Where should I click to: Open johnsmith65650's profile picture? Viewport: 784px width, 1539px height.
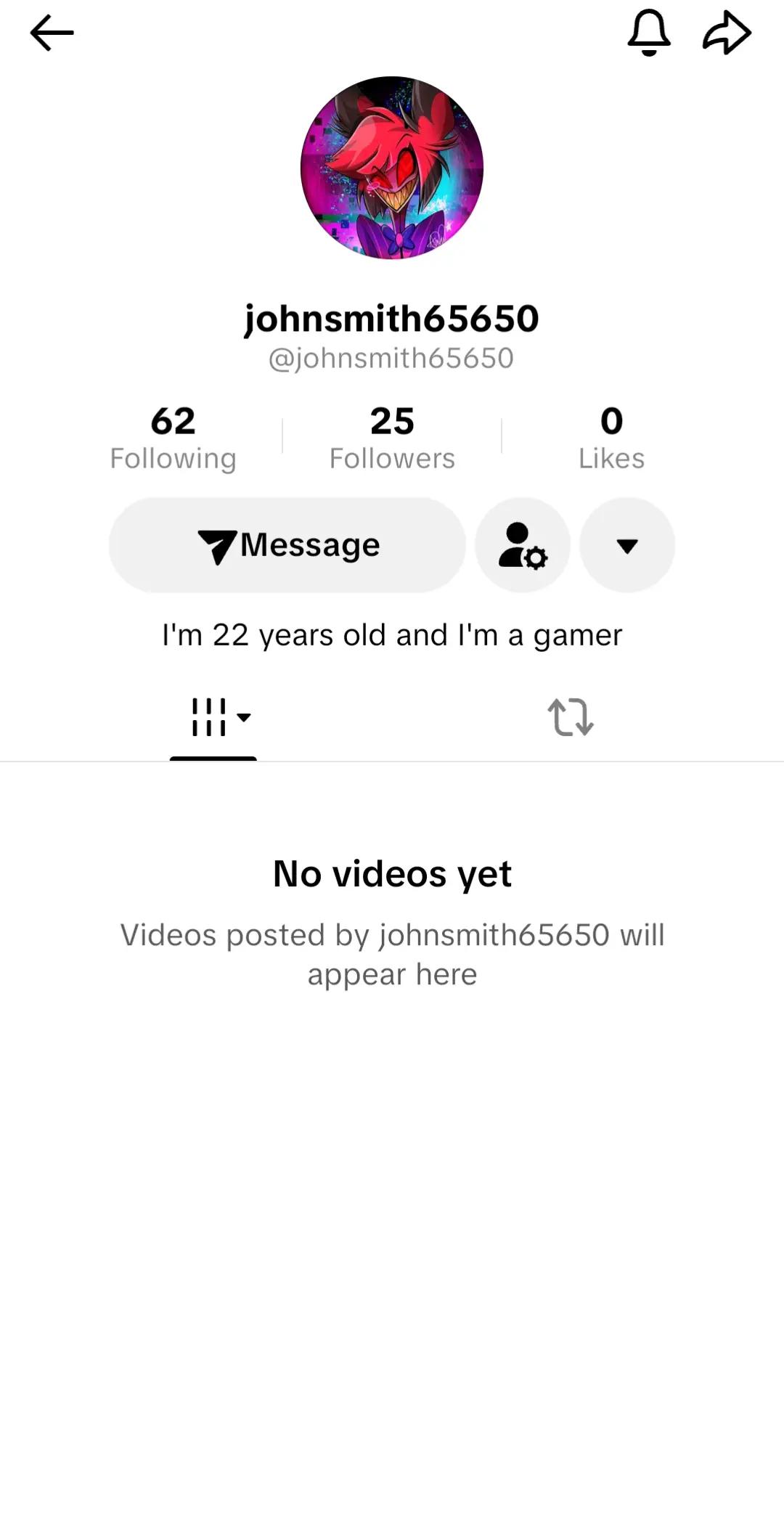pyautogui.click(x=392, y=168)
